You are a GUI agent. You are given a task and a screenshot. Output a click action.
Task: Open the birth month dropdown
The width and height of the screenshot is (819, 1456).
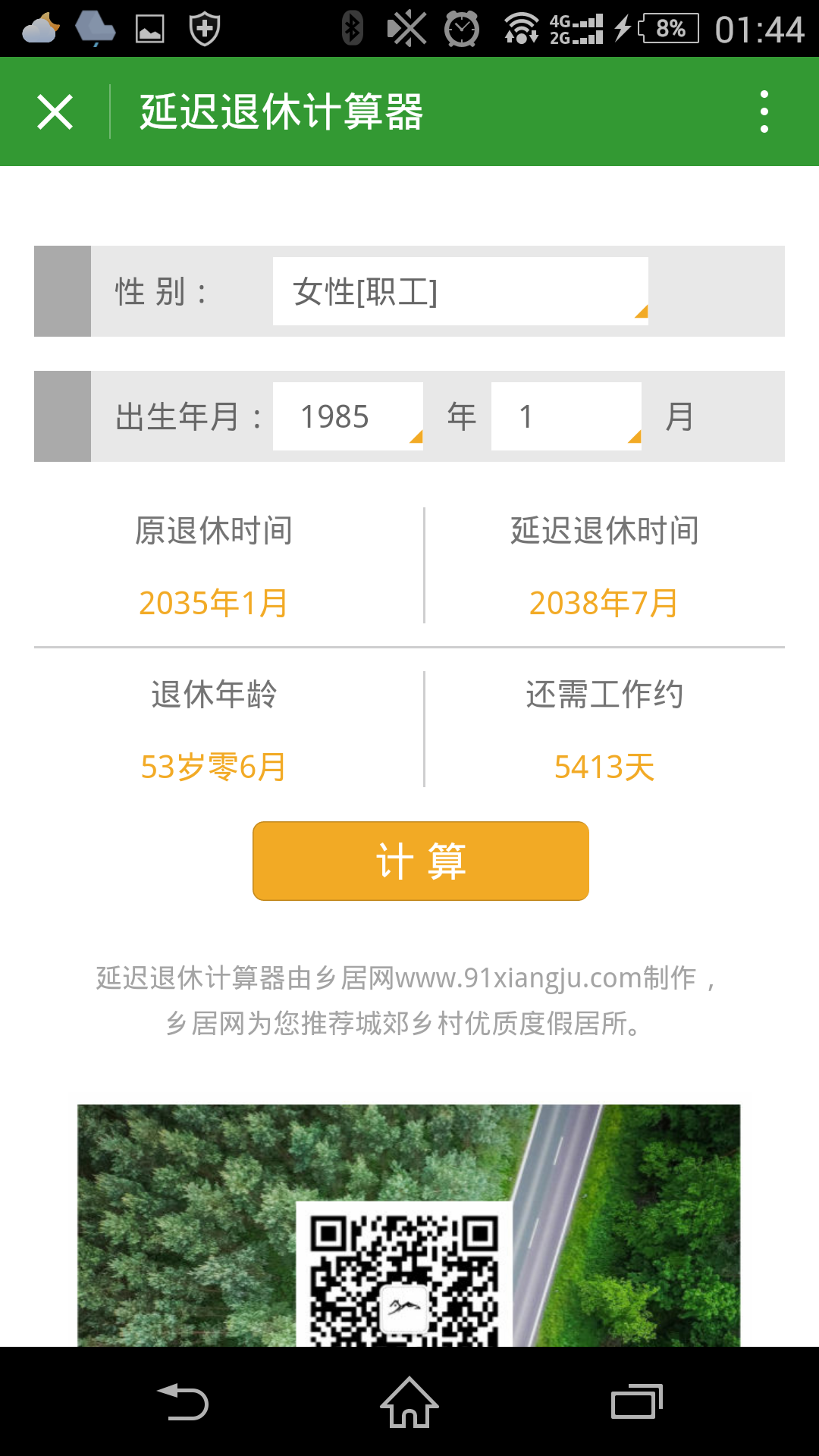566,416
